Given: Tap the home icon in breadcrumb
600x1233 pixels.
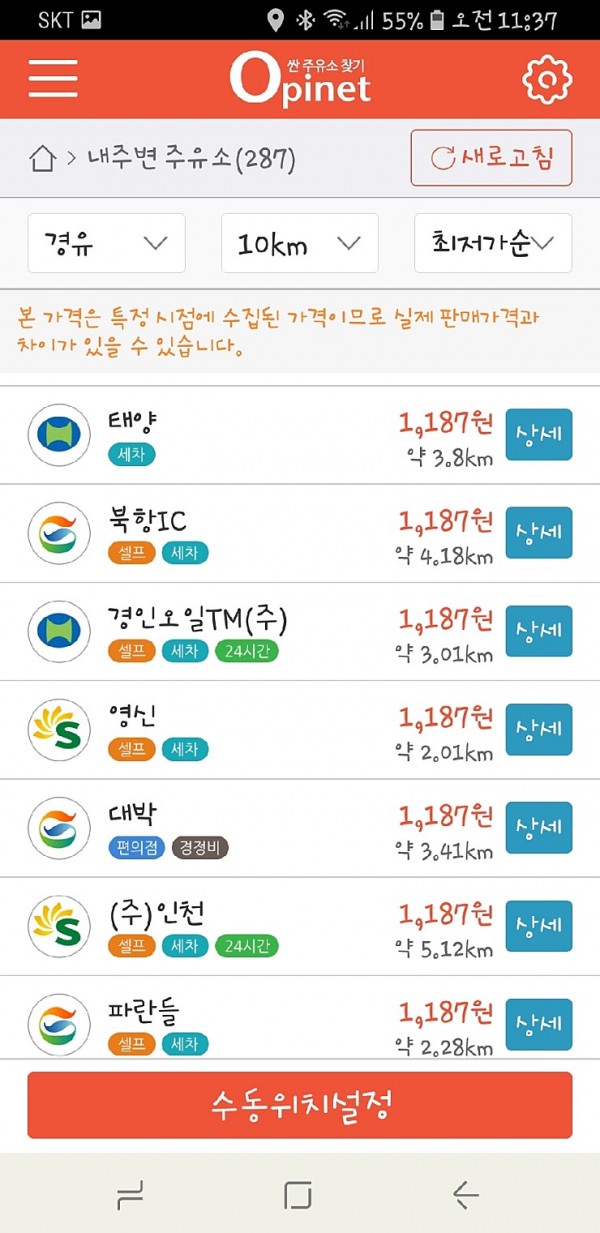Looking at the screenshot, I should tap(42, 158).
